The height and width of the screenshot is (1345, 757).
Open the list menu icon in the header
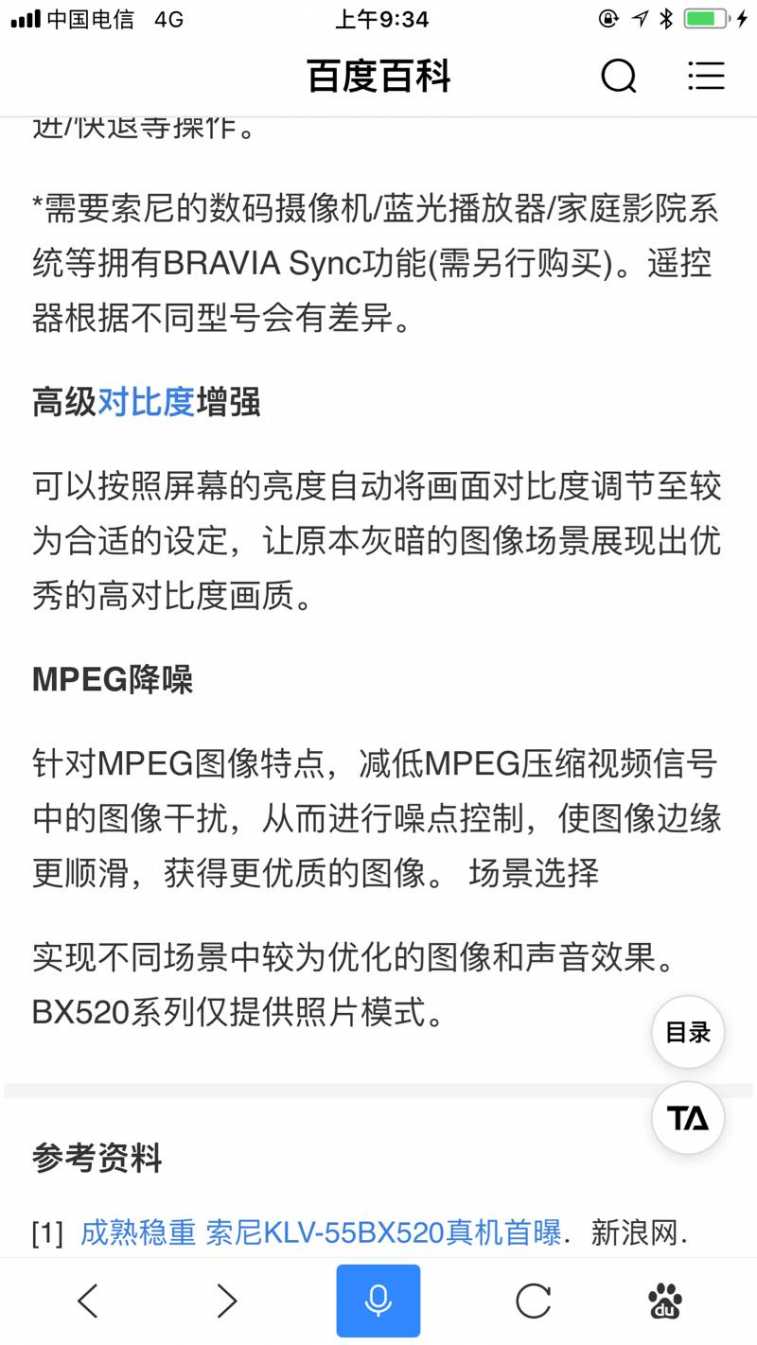(x=706, y=76)
